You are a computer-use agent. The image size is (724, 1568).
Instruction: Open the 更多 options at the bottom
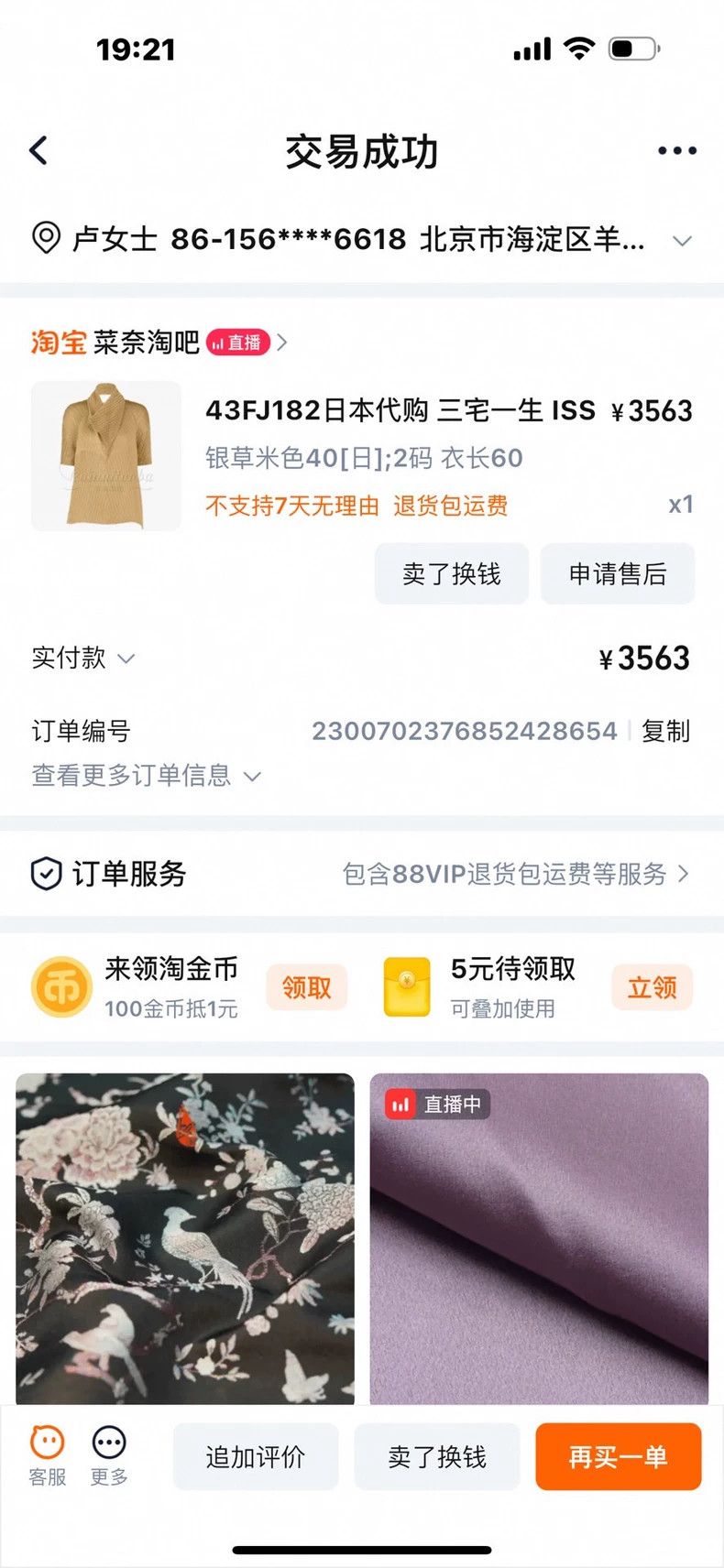point(109,1455)
